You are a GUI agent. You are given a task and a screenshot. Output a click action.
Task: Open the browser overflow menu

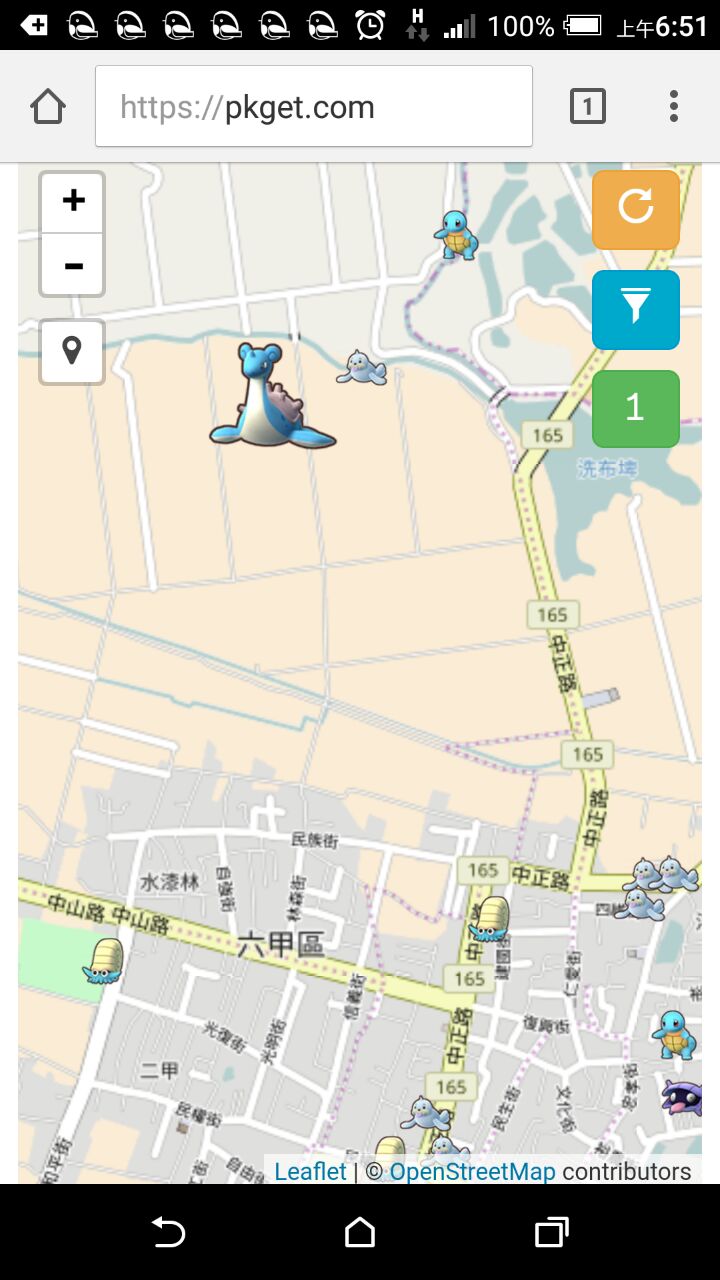coord(674,107)
